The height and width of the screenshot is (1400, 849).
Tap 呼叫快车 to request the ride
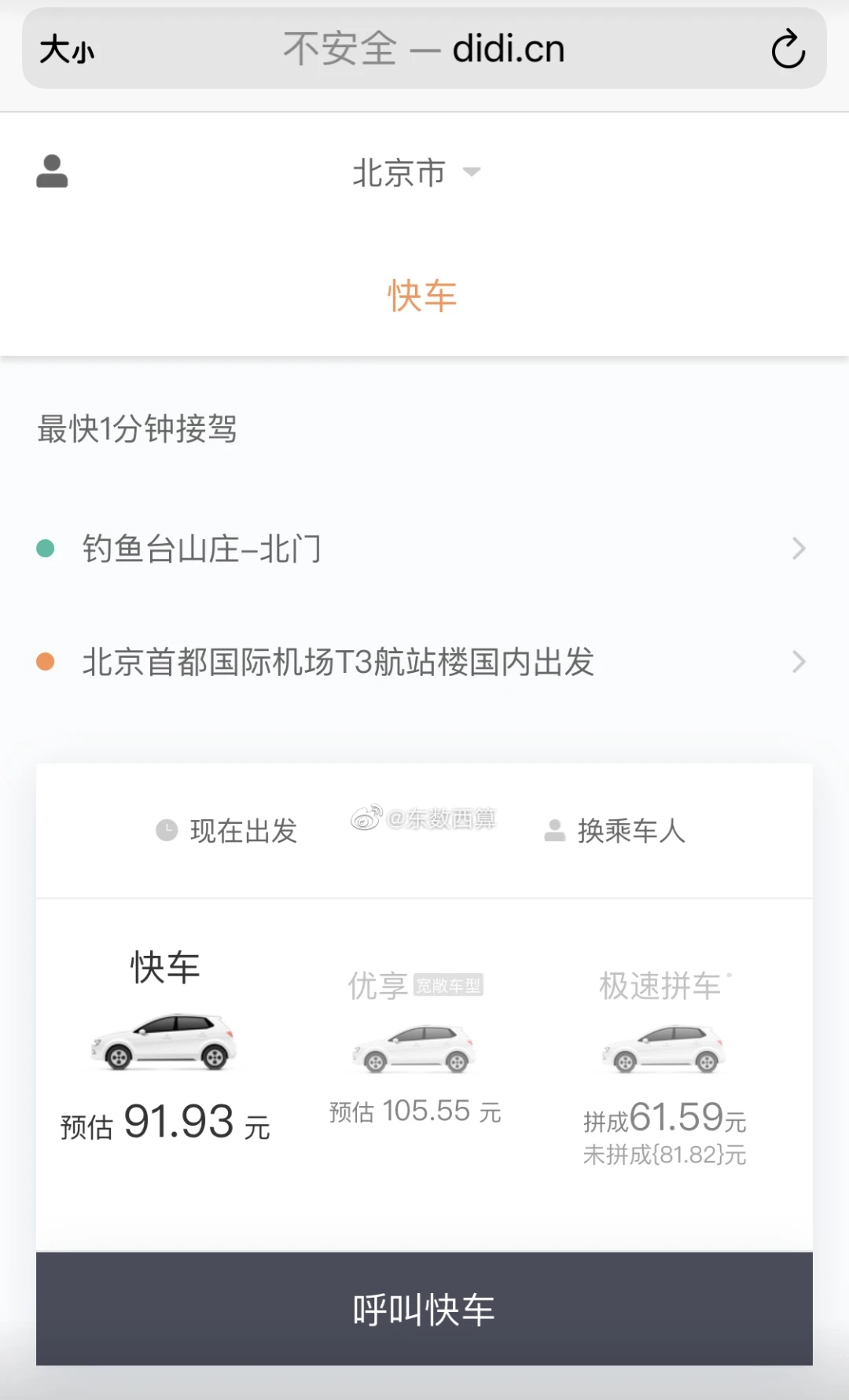424,1309
